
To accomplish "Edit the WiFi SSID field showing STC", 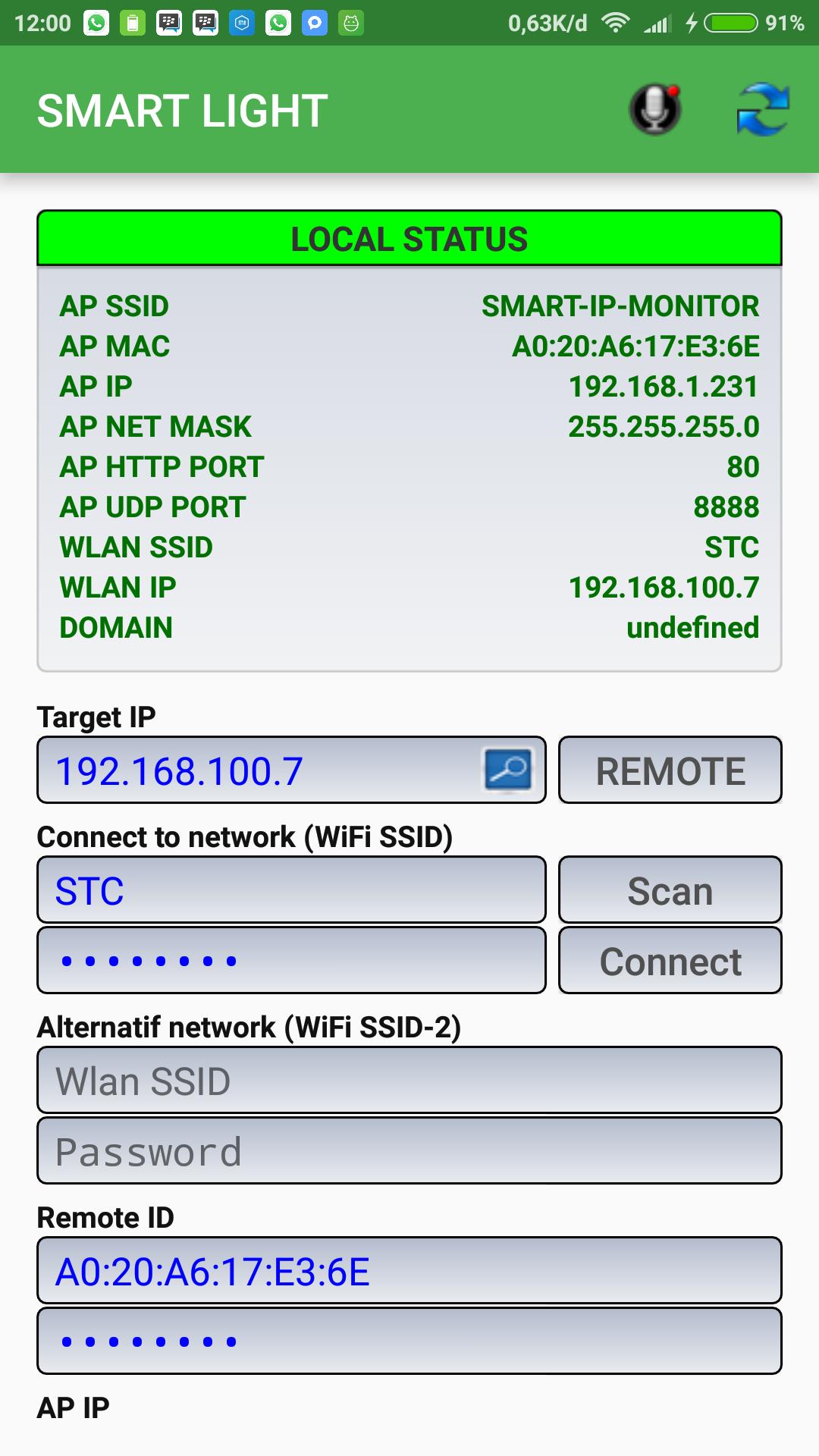I will (291, 890).
